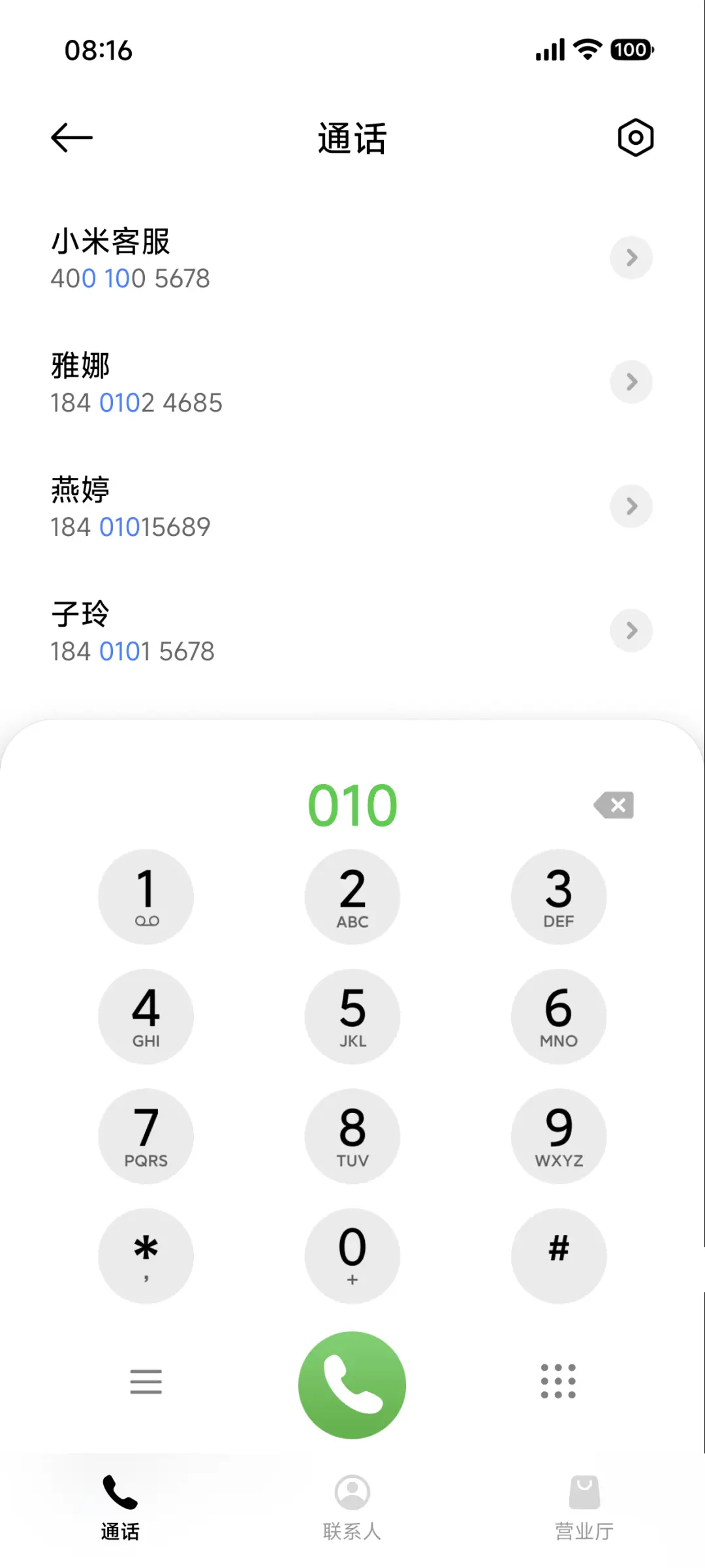
Task: Tap the 0 key to add a digit
Action: coord(352,1256)
